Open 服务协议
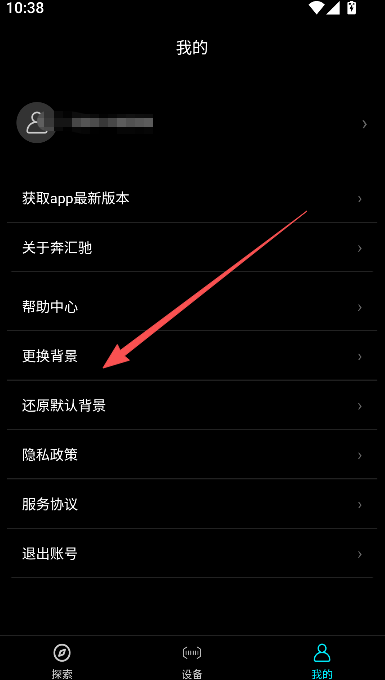 click(192, 504)
